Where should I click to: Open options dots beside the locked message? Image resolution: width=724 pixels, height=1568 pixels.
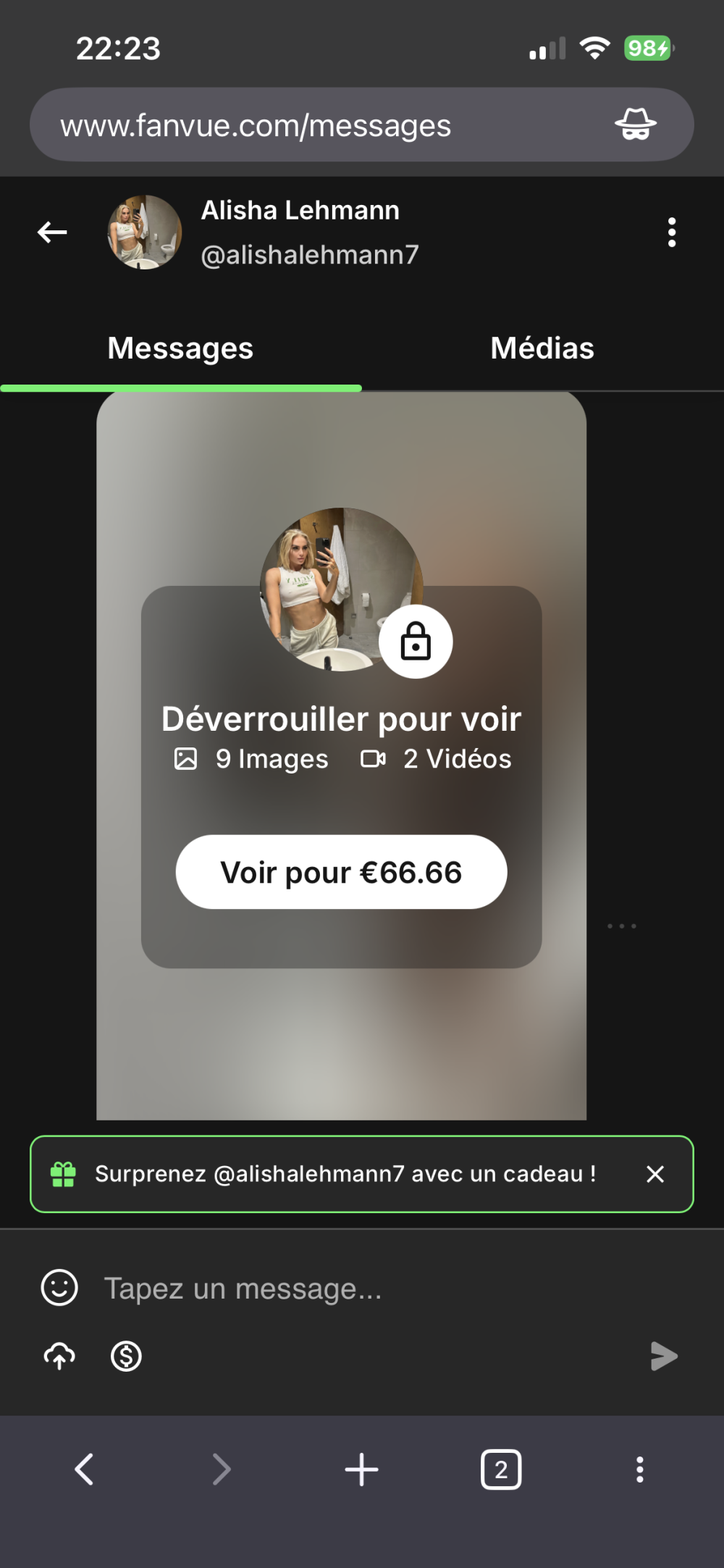[x=622, y=926]
